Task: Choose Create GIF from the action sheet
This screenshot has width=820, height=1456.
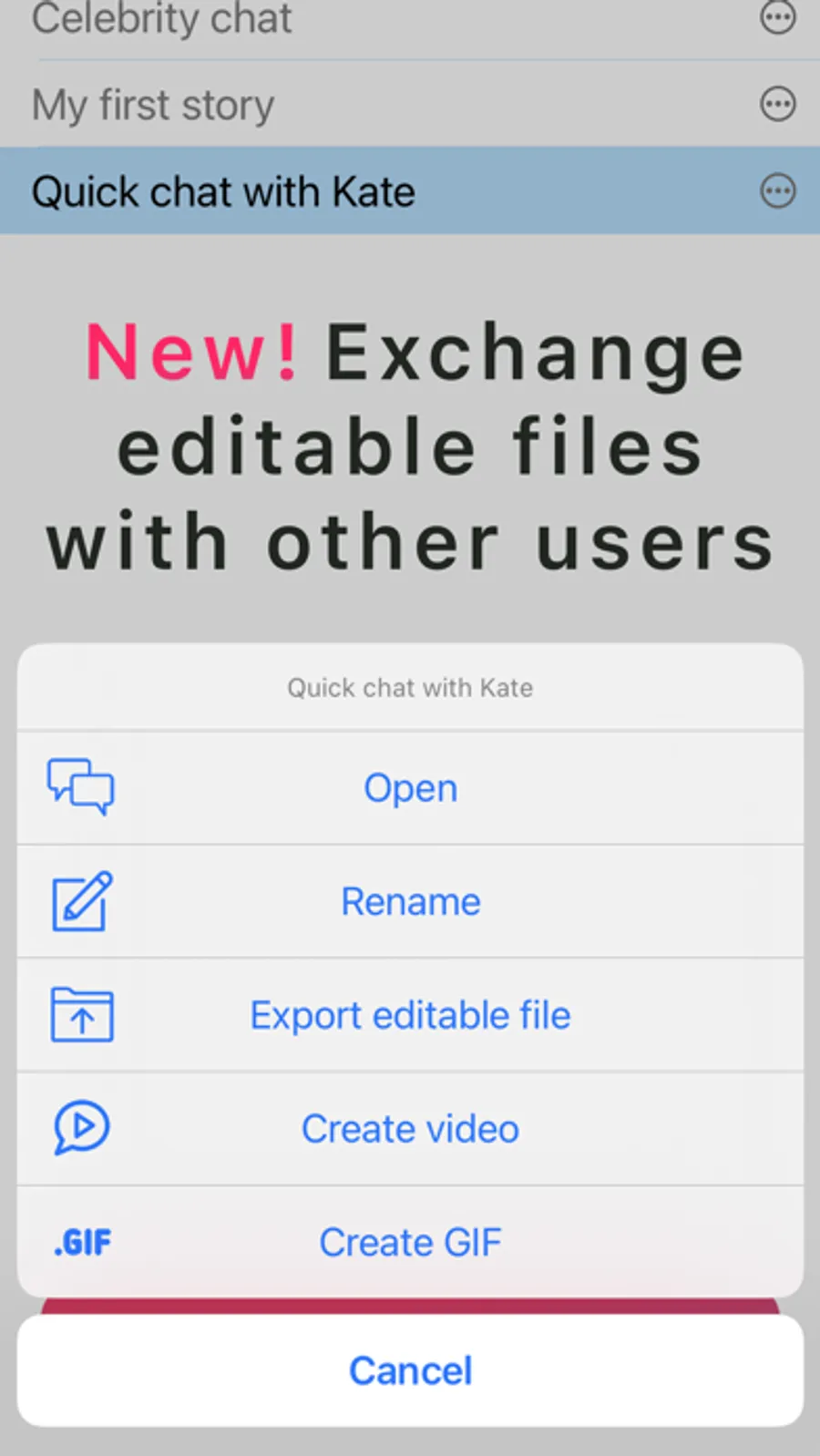Action: click(410, 1241)
